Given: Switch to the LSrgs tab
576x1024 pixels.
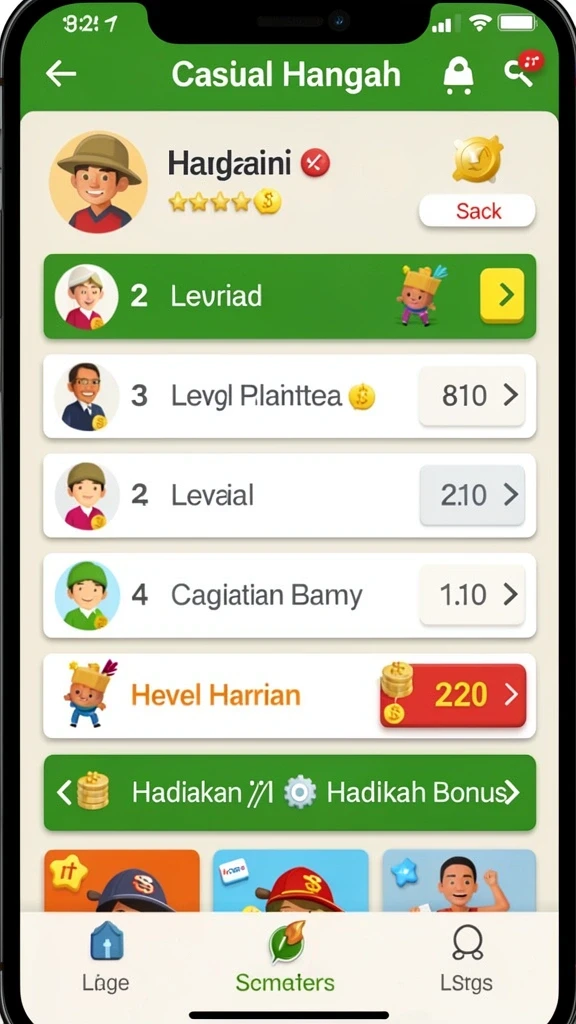Looking at the screenshot, I should tap(466, 957).
